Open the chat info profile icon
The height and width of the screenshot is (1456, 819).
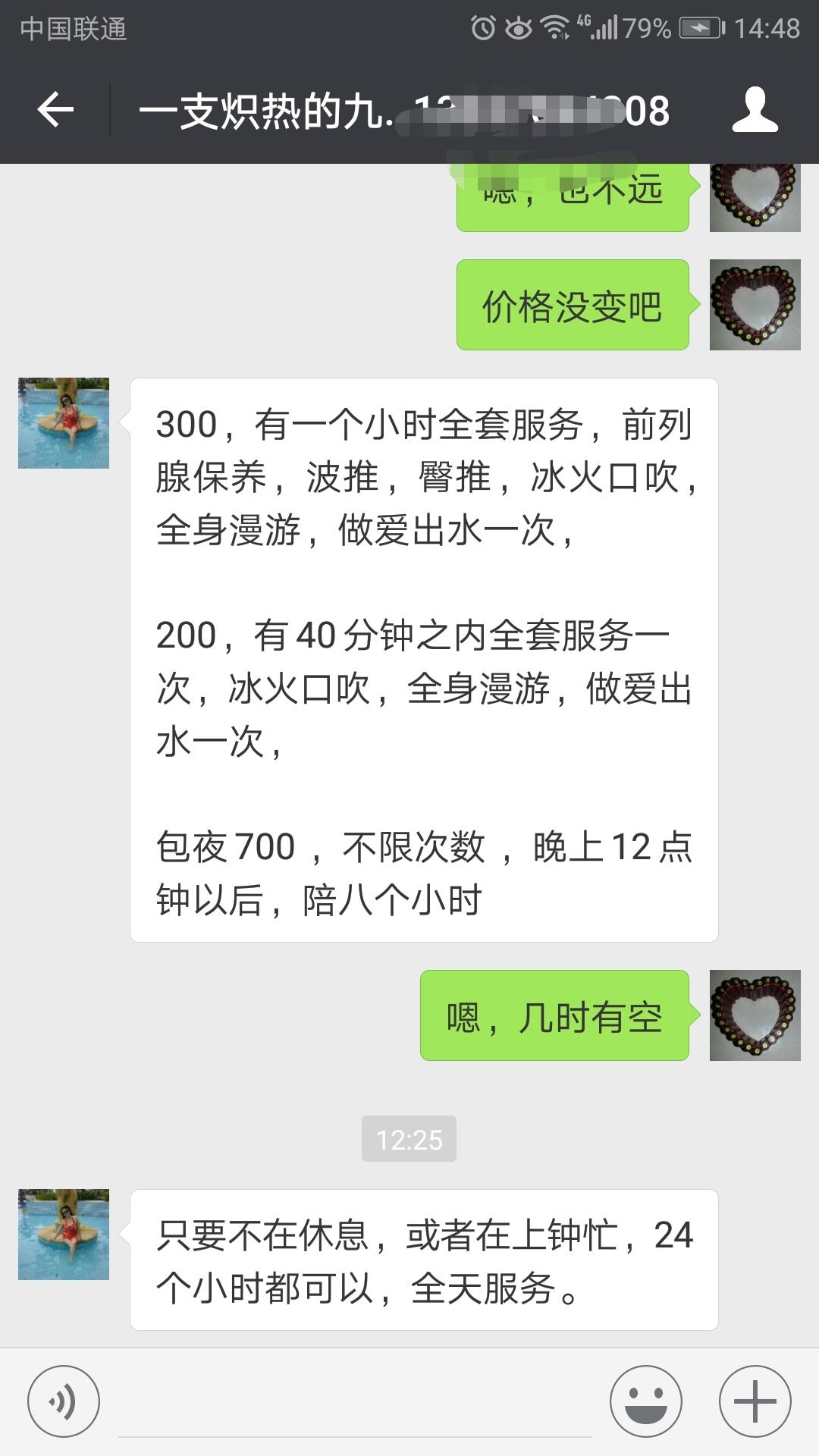(x=755, y=111)
